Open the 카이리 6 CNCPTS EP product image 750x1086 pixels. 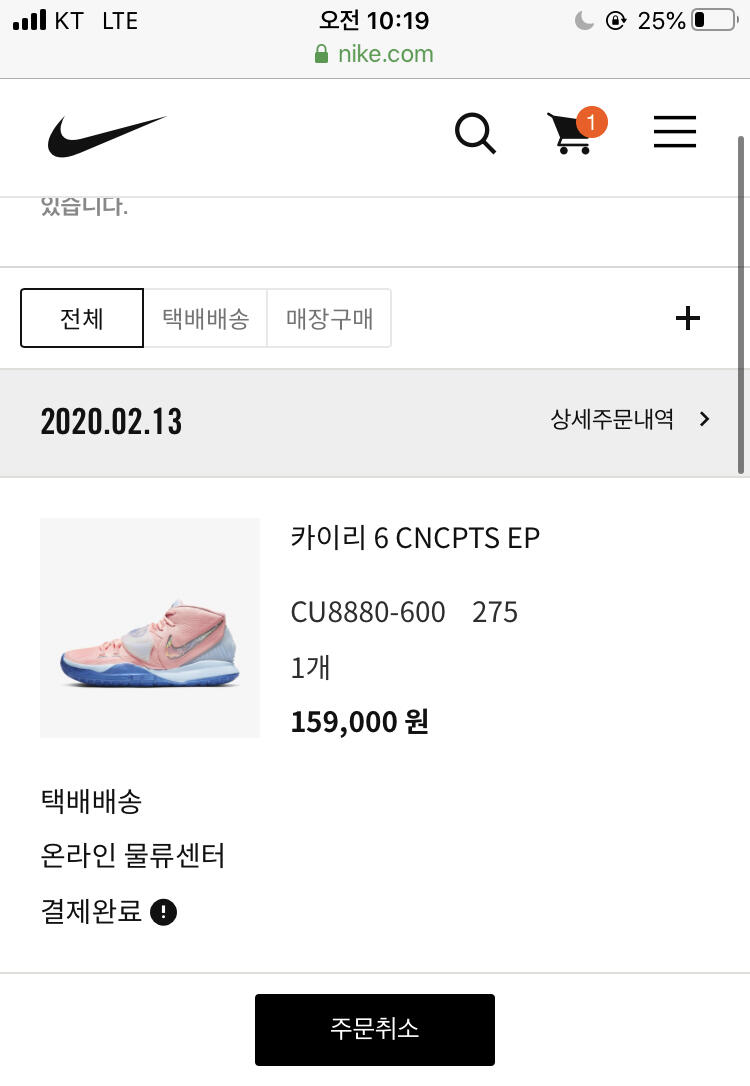click(x=150, y=627)
